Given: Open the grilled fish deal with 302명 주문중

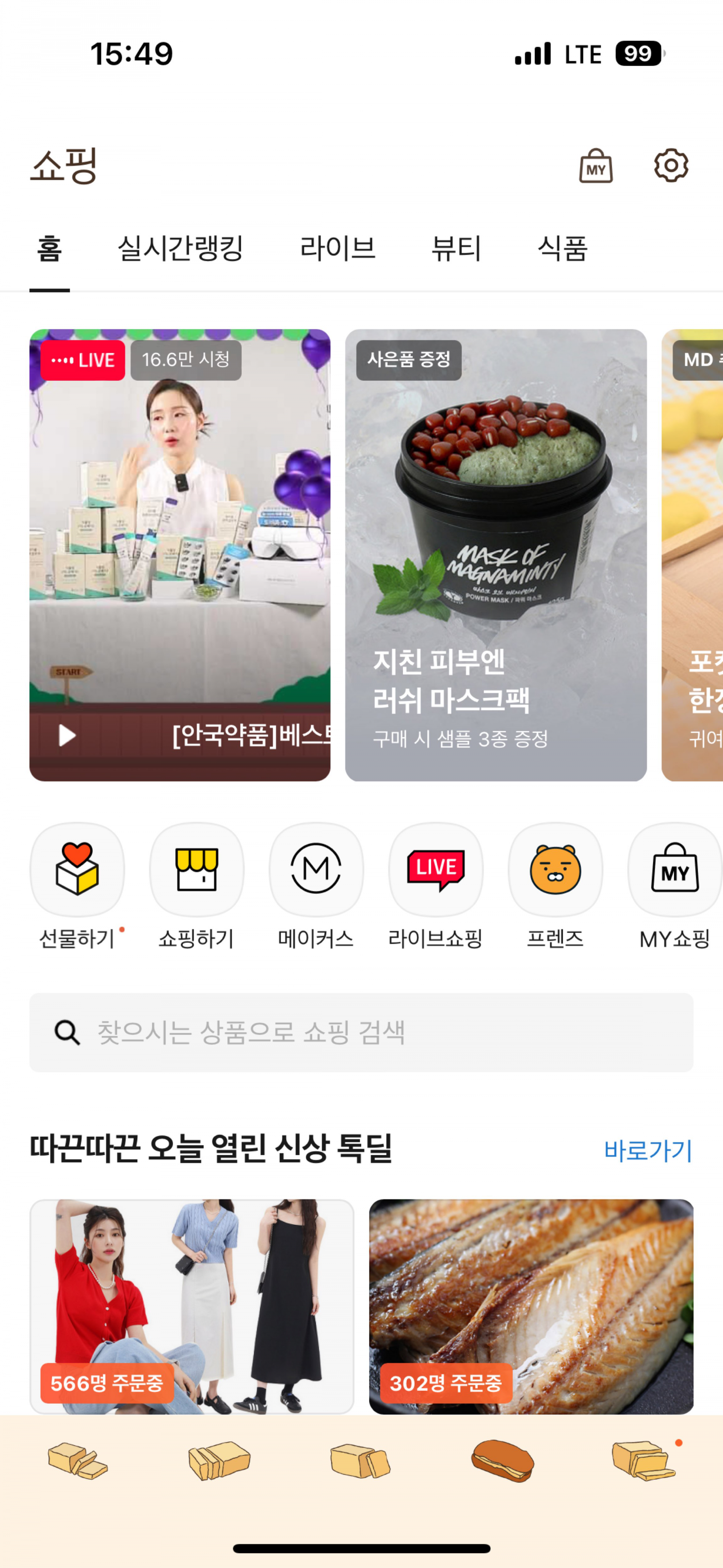Looking at the screenshot, I should click(531, 1306).
